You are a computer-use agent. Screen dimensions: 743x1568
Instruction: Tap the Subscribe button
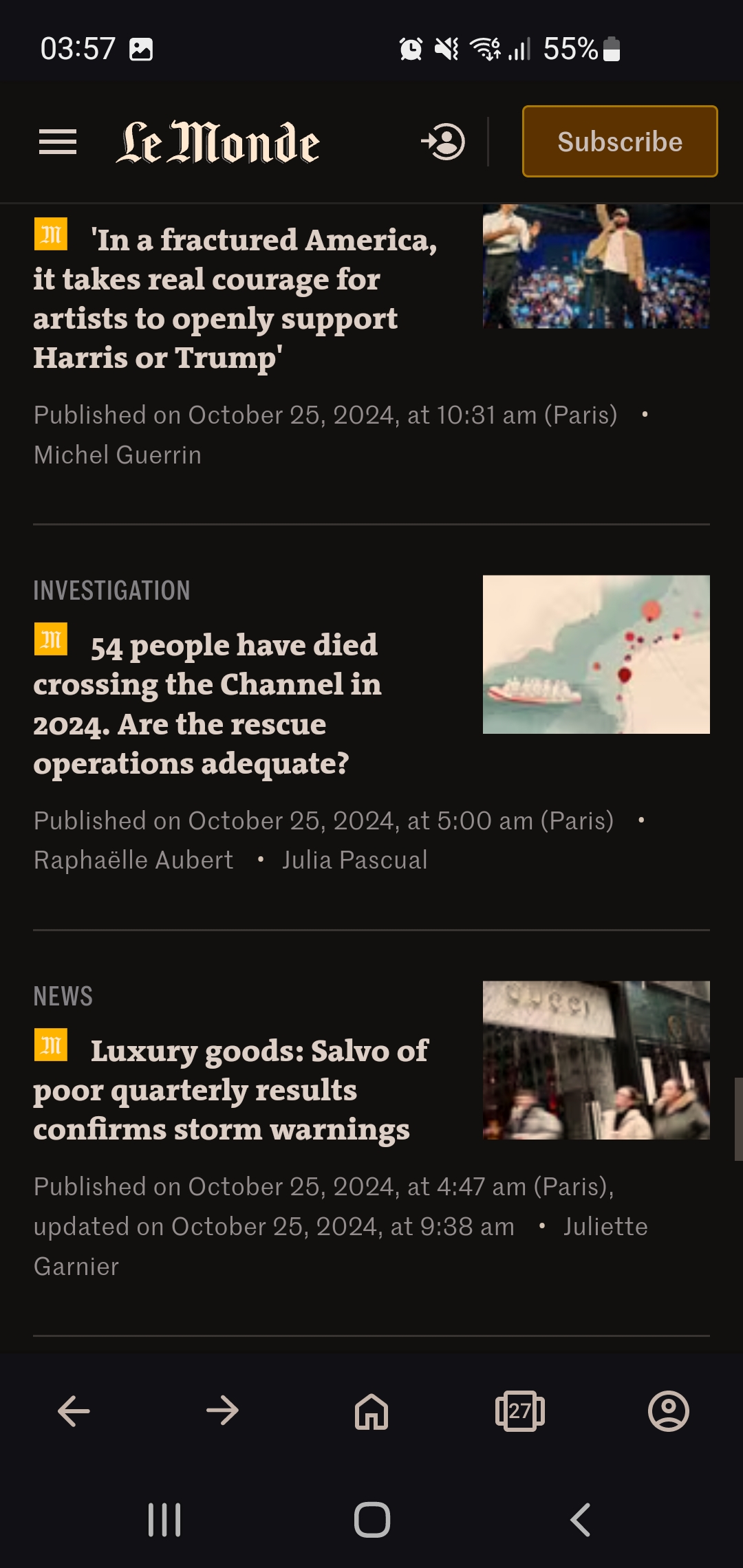click(x=620, y=142)
